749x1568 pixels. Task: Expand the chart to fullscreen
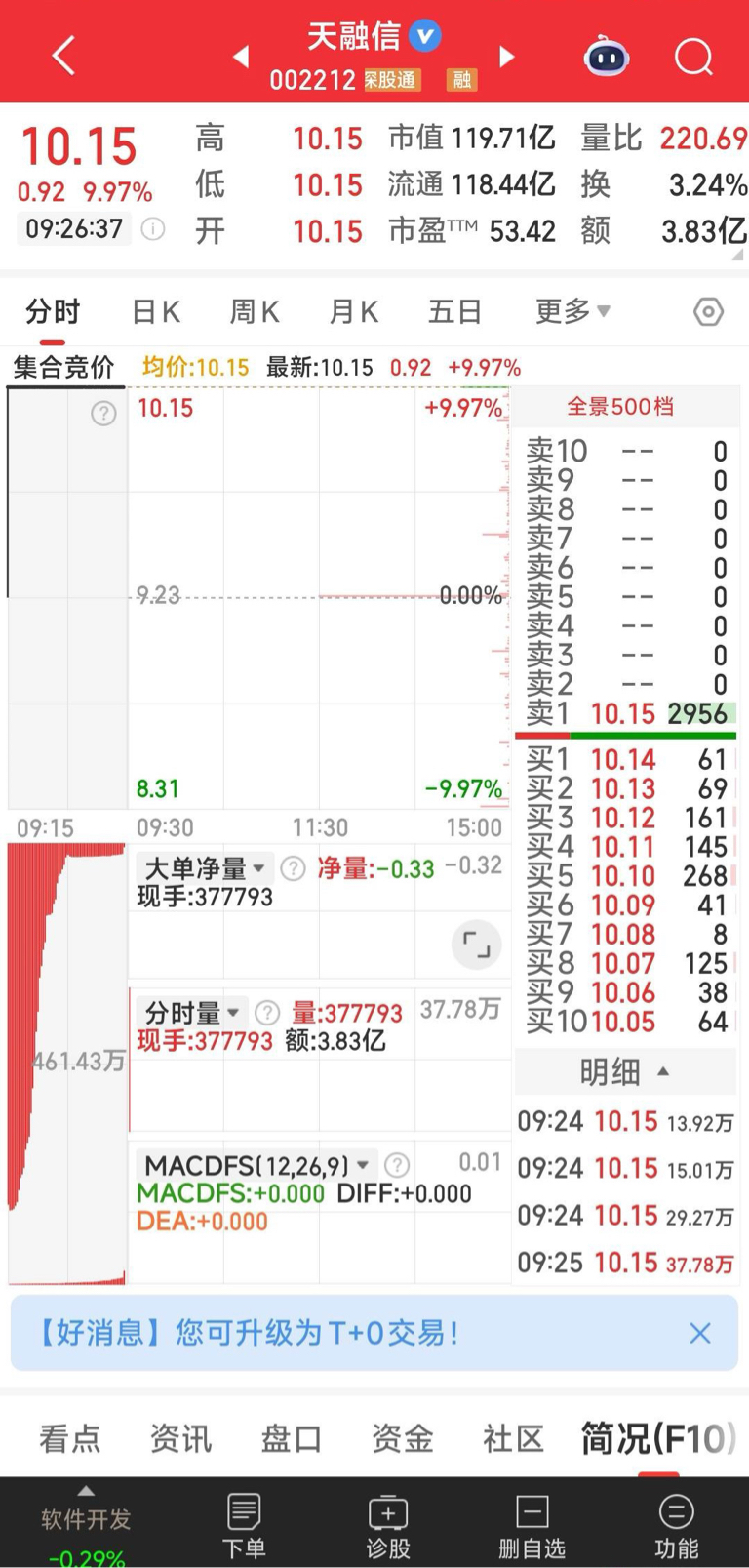(x=476, y=945)
